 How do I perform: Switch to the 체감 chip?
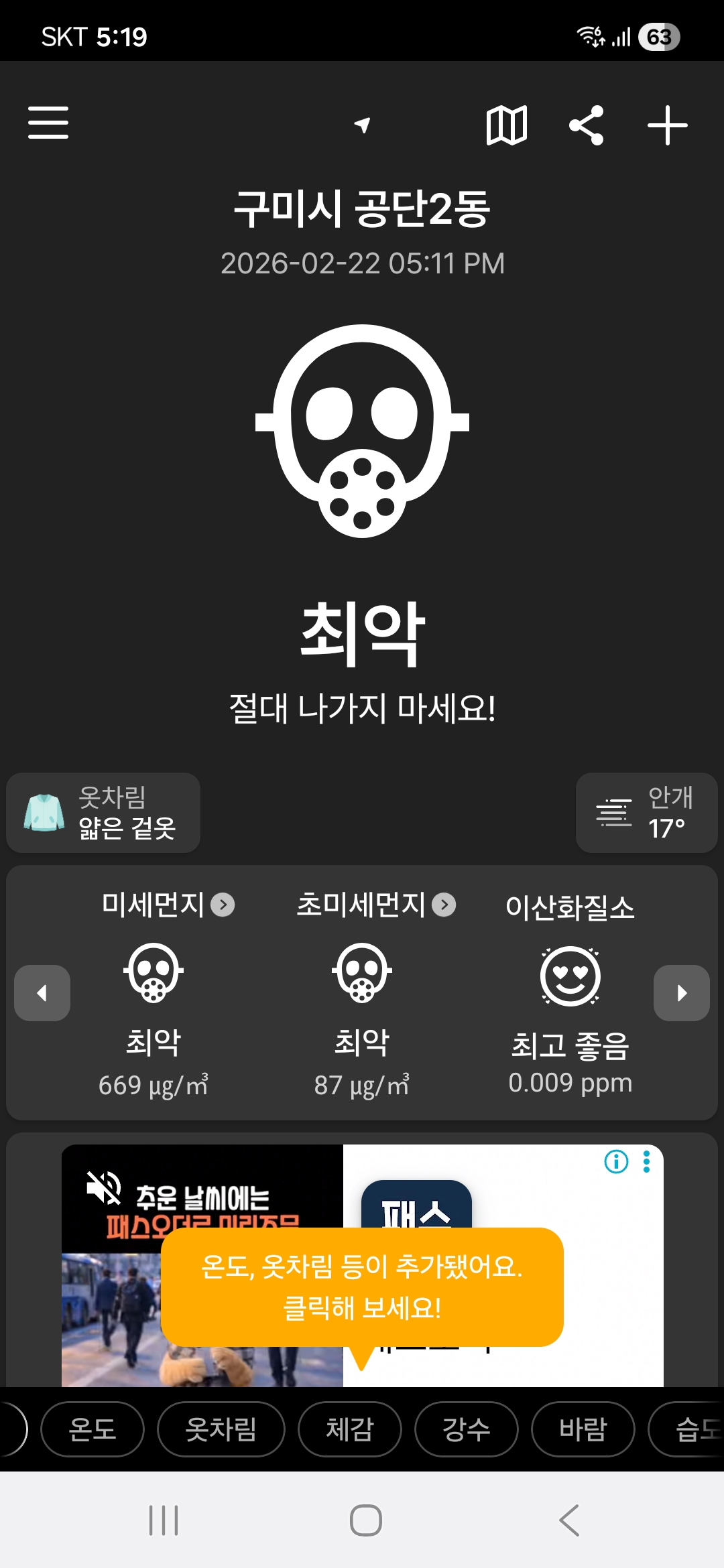tap(349, 1429)
